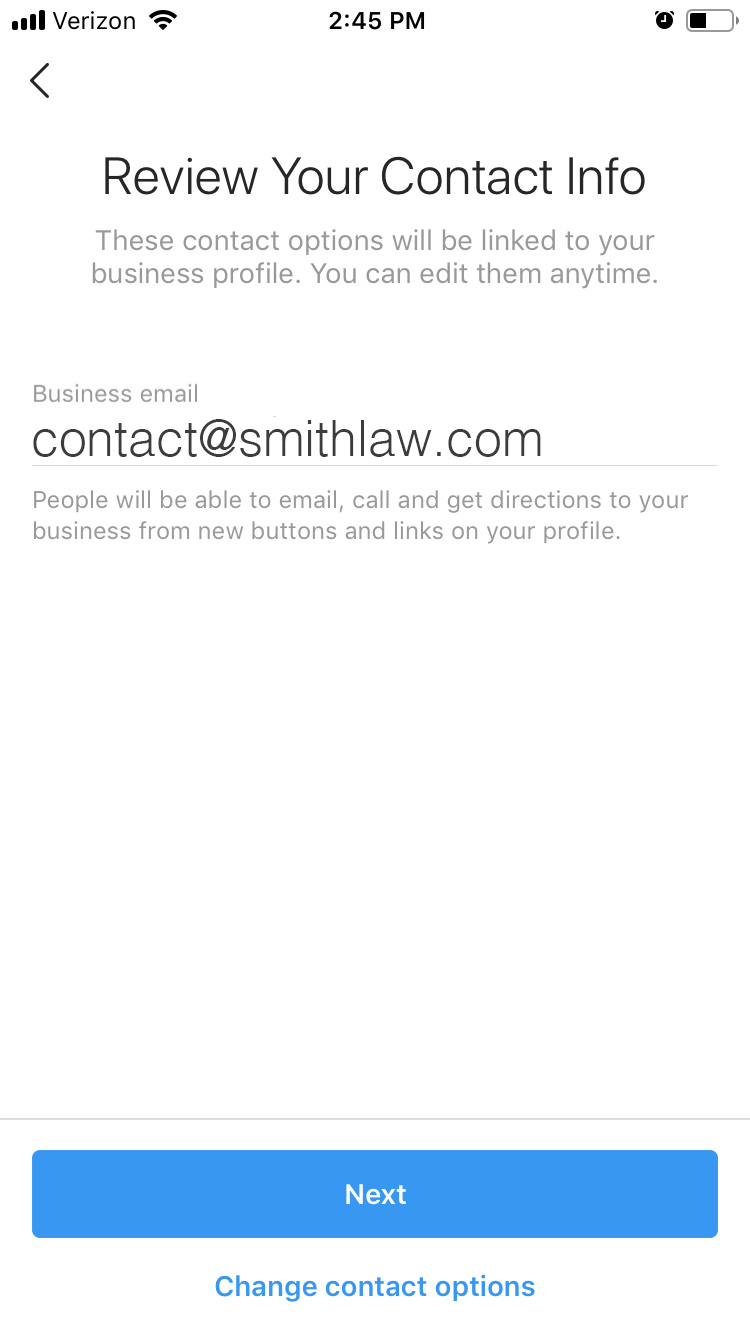Go back using the top-left arrow

40,81
